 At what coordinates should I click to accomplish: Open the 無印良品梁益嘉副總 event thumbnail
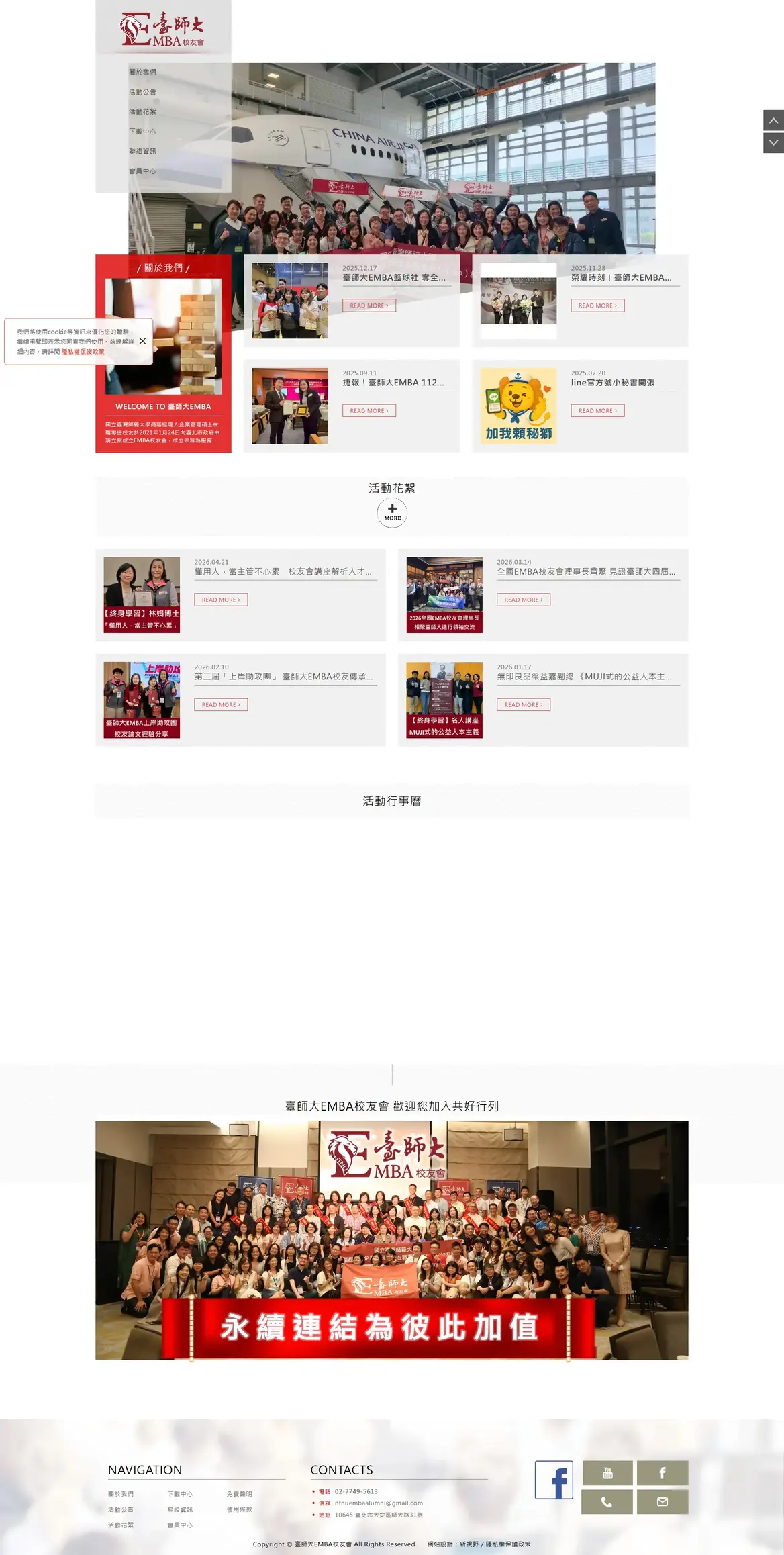pyautogui.click(x=444, y=700)
